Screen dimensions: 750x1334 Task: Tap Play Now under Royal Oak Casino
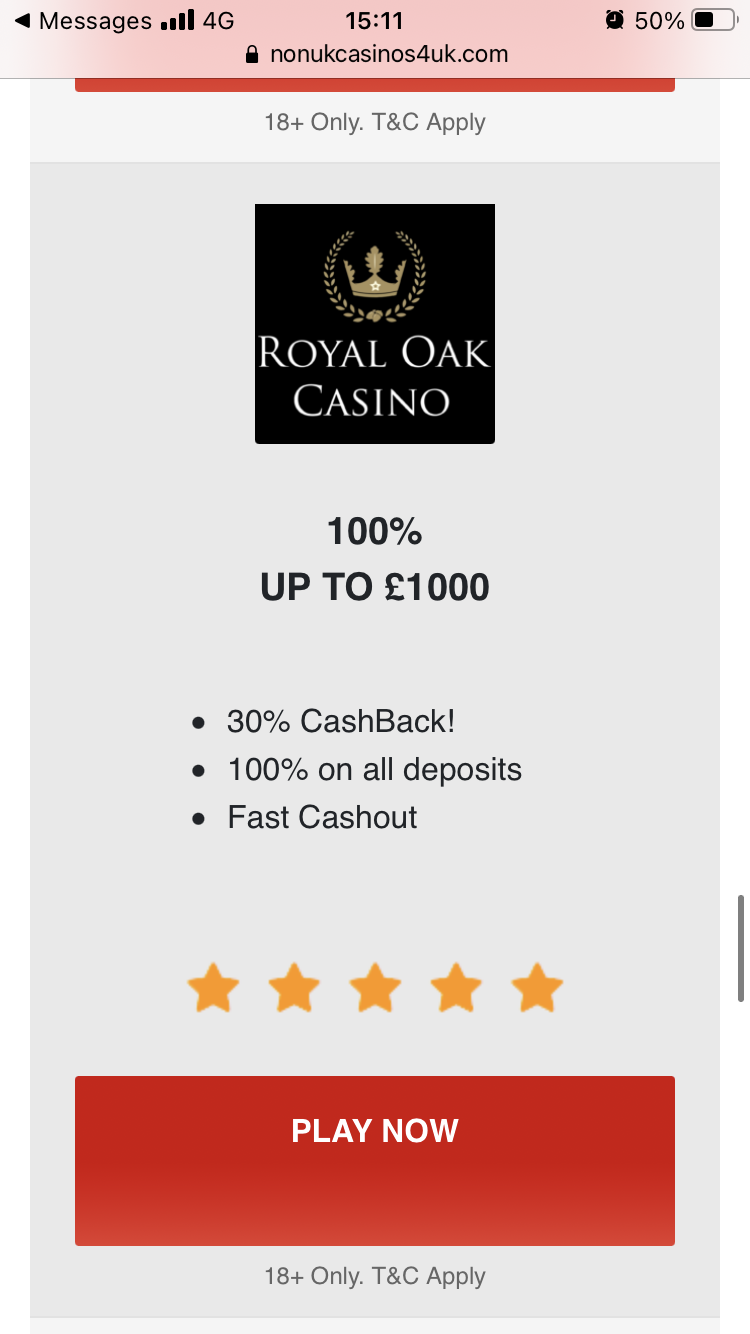(375, 1160)
